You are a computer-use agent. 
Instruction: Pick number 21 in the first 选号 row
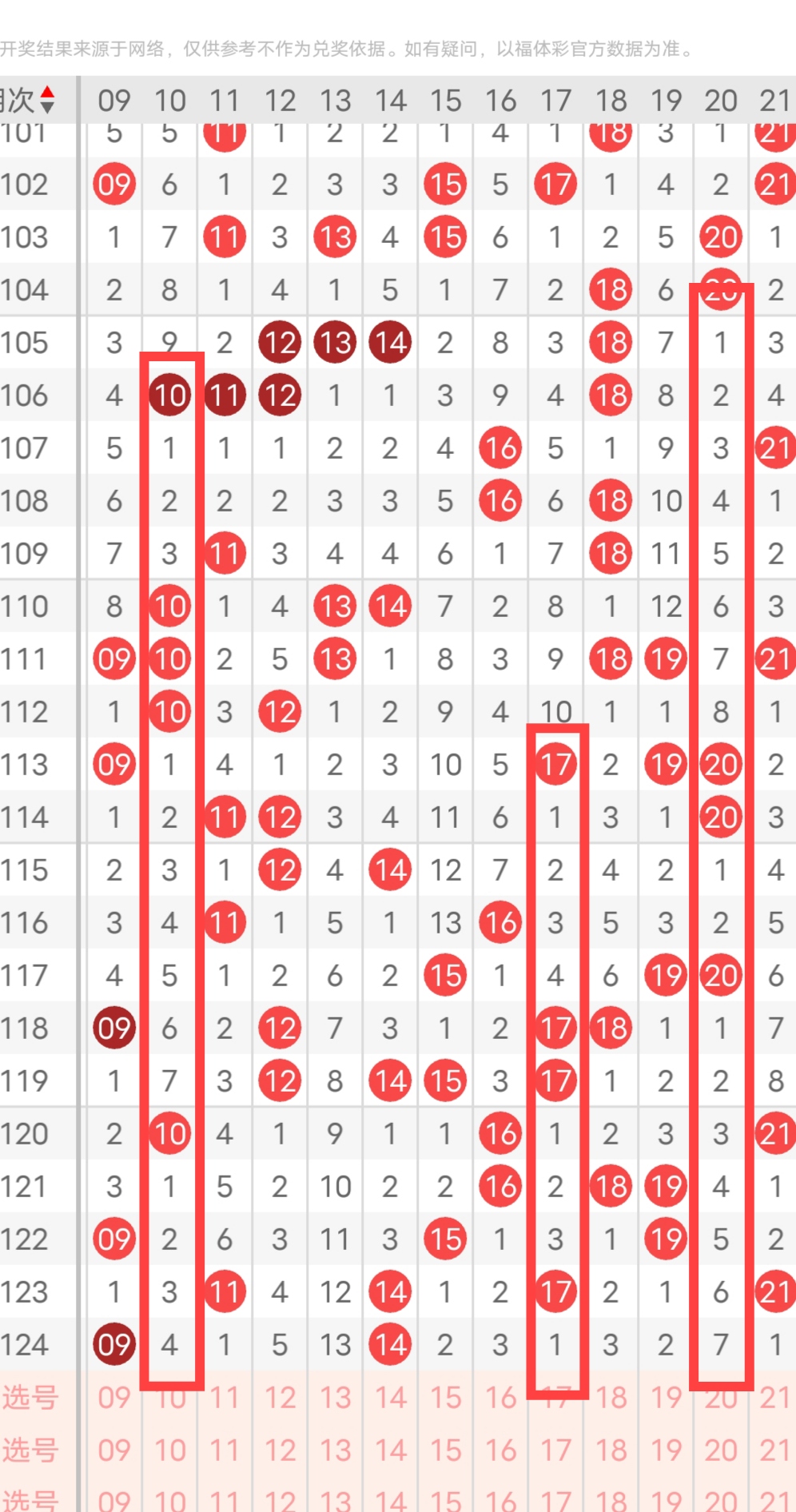pyautogui.click(x=774, y=1398)
